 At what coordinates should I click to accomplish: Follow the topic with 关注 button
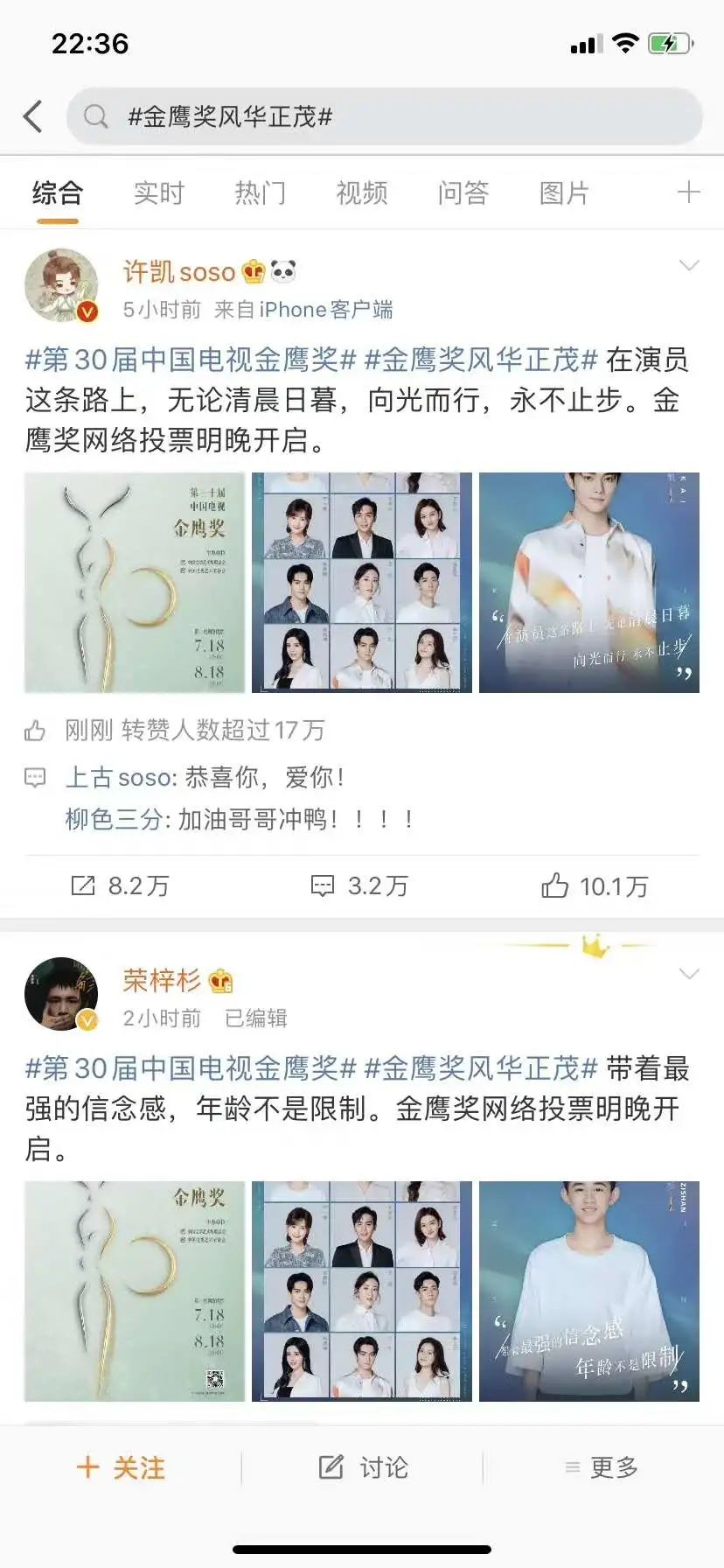(122, 1467)
